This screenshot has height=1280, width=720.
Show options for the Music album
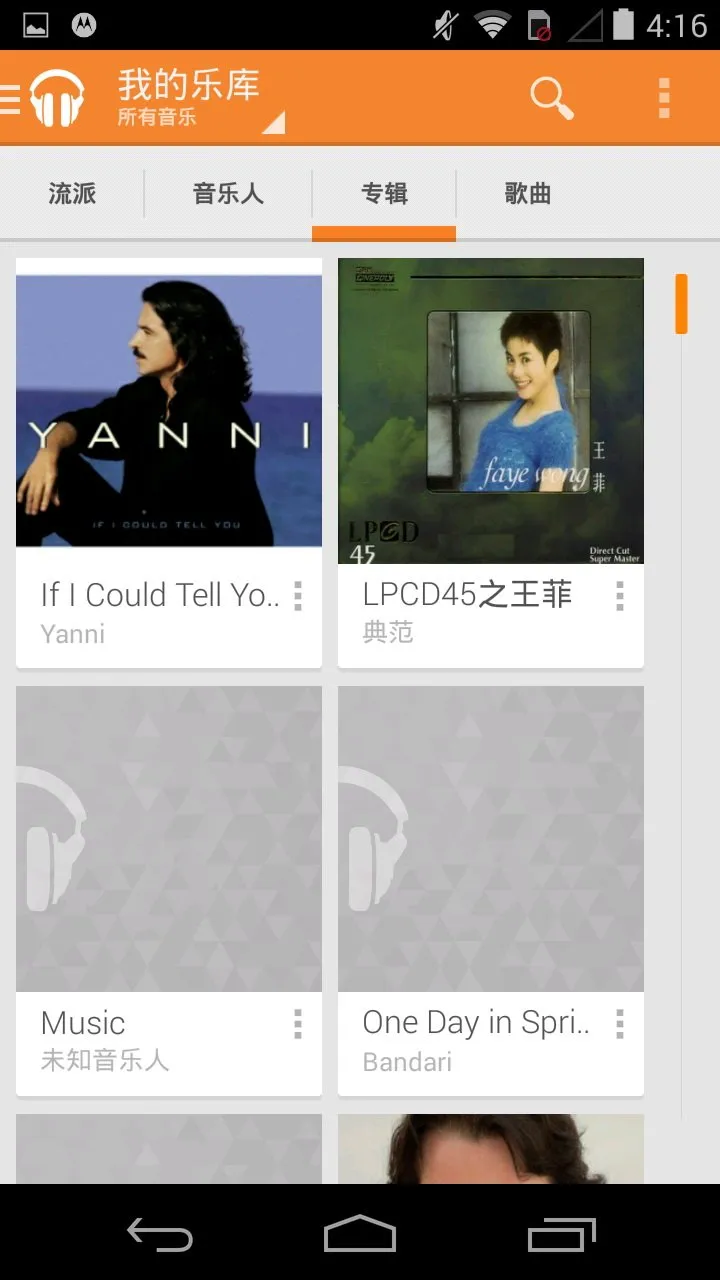coord(298,1024)
